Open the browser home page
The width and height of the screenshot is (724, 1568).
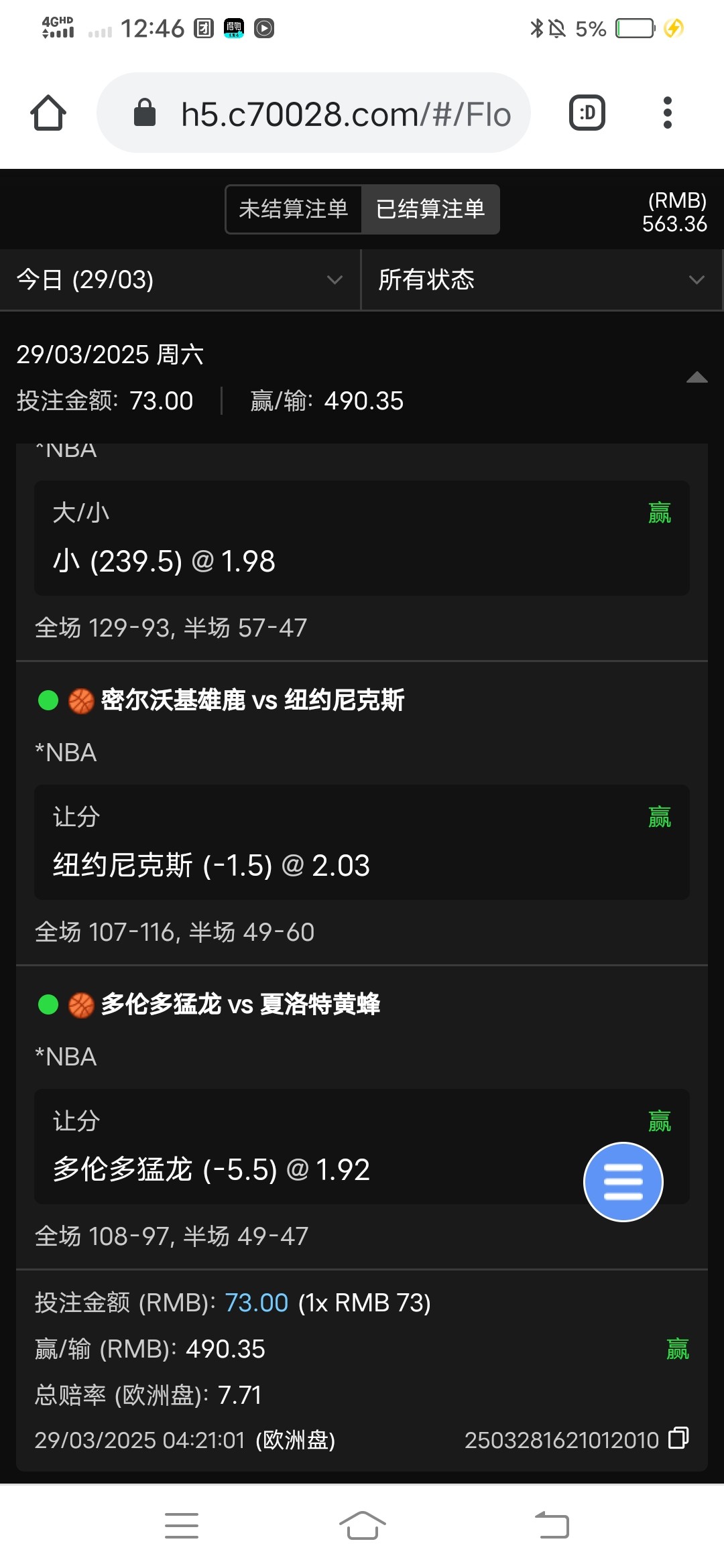[x=48, y=113]
